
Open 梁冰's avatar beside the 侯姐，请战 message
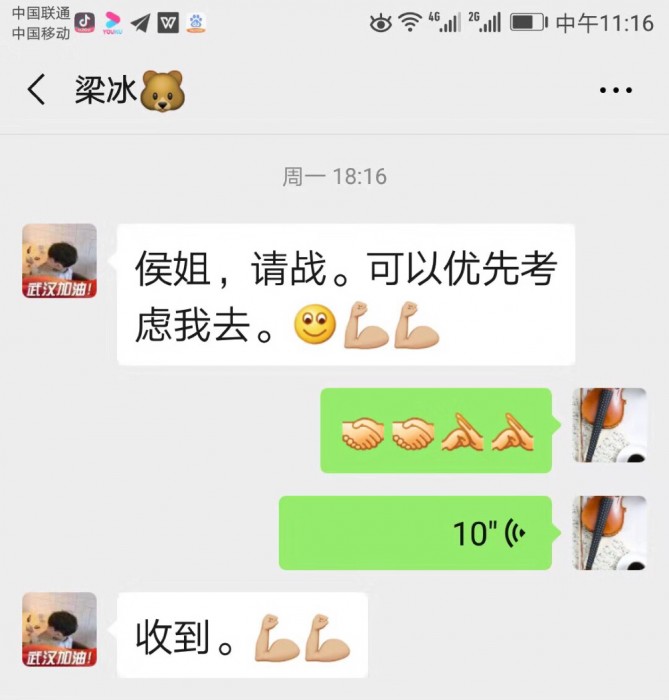pos(60,262)
